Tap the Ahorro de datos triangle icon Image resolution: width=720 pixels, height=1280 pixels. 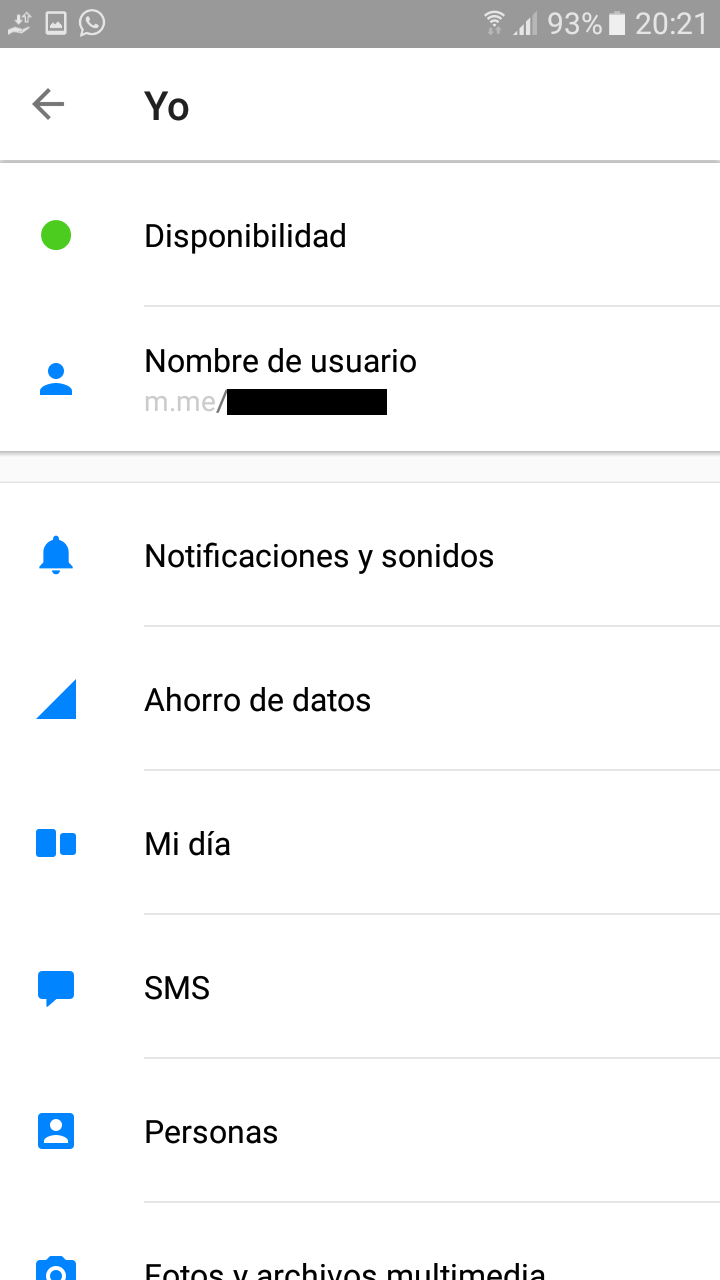pos(56,699)
